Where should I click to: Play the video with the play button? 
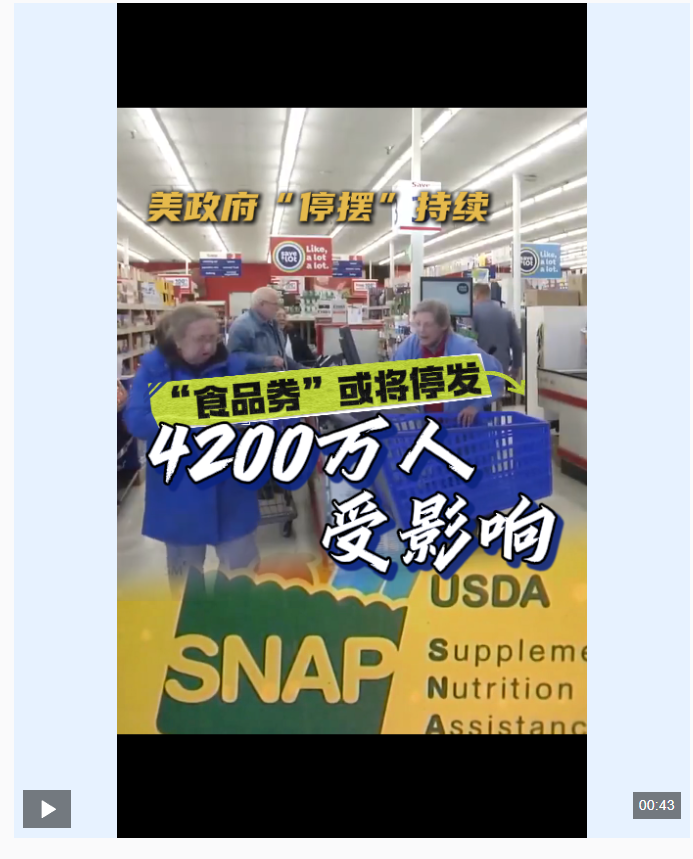(x=47, y=808)
